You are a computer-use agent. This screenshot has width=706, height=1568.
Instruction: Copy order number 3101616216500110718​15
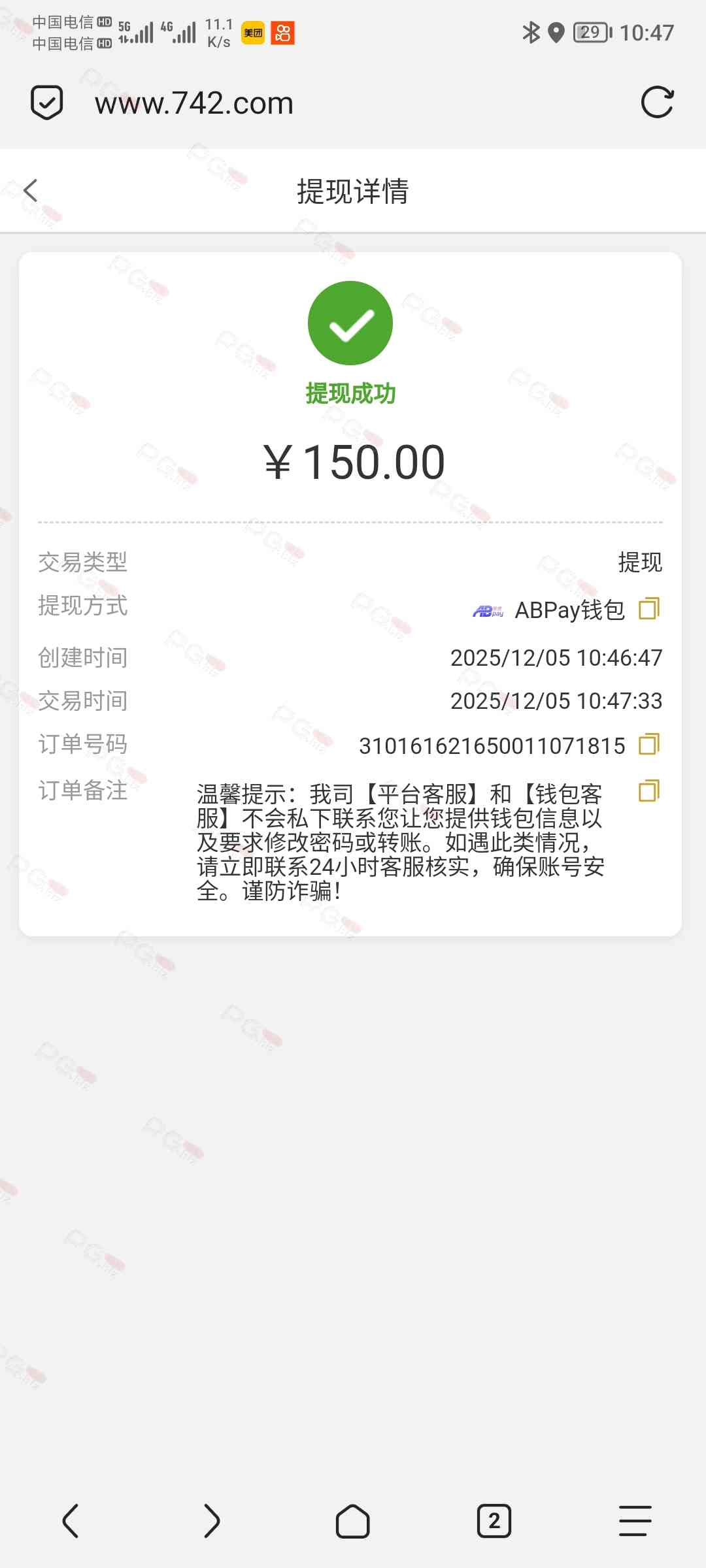coord(648,744)
